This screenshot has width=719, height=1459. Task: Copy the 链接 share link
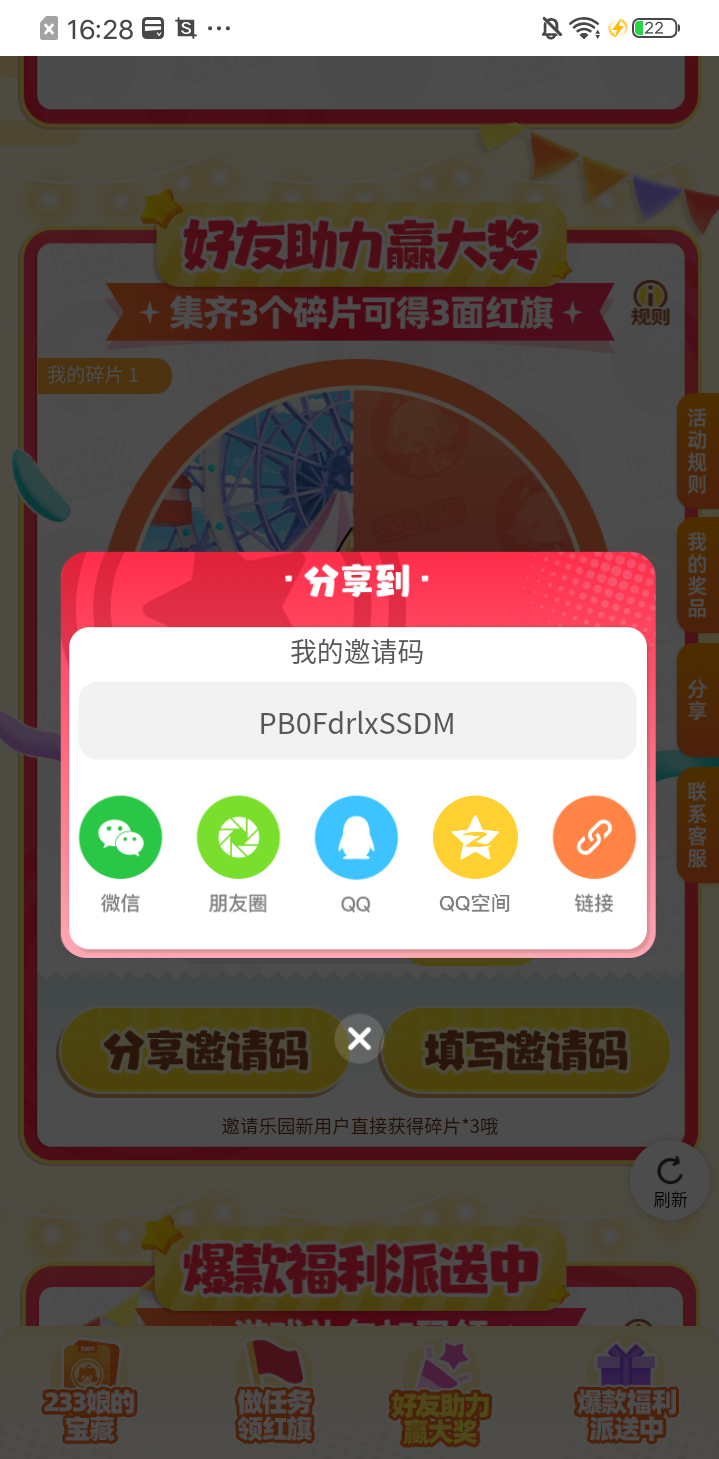594,838
